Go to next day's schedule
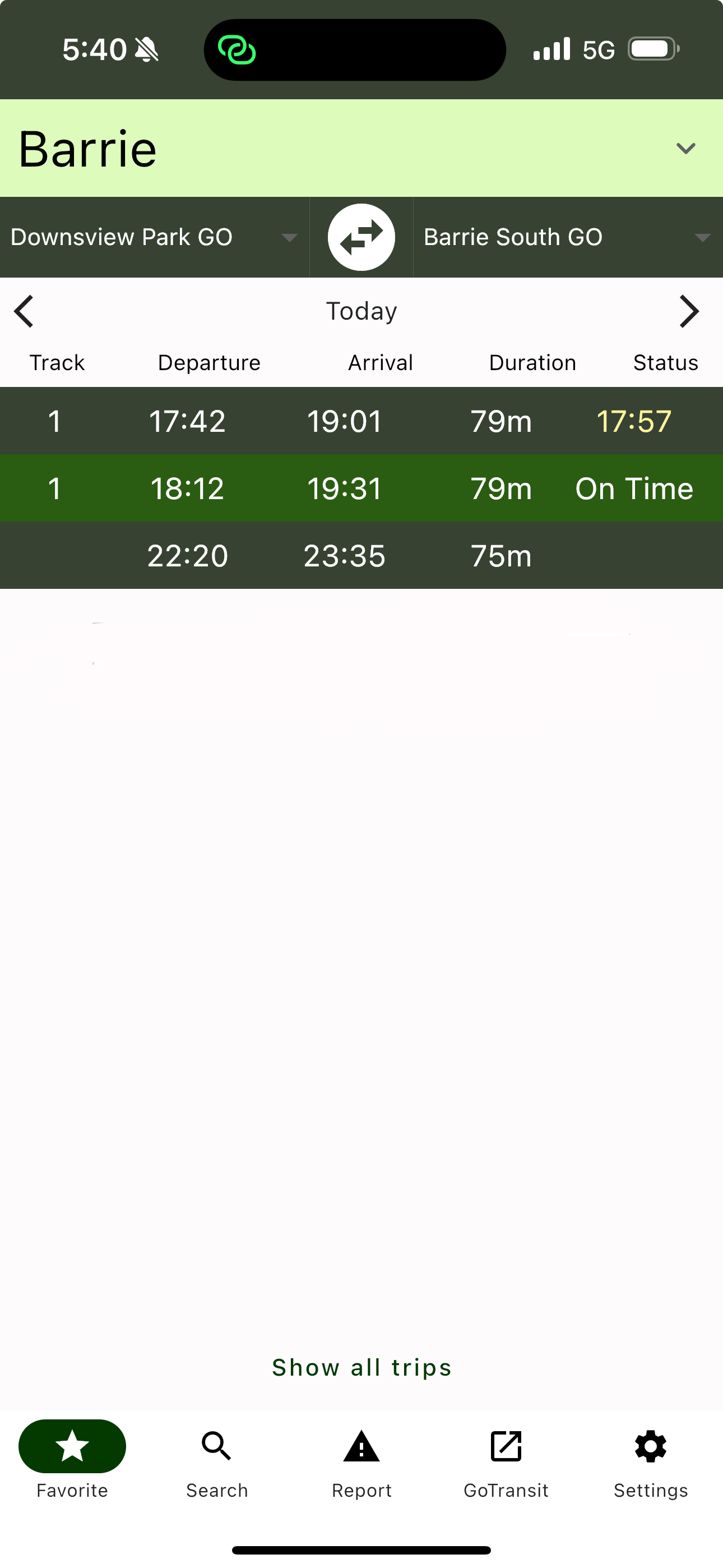The width and height of the screenshot is (723, 1568). 689,311
